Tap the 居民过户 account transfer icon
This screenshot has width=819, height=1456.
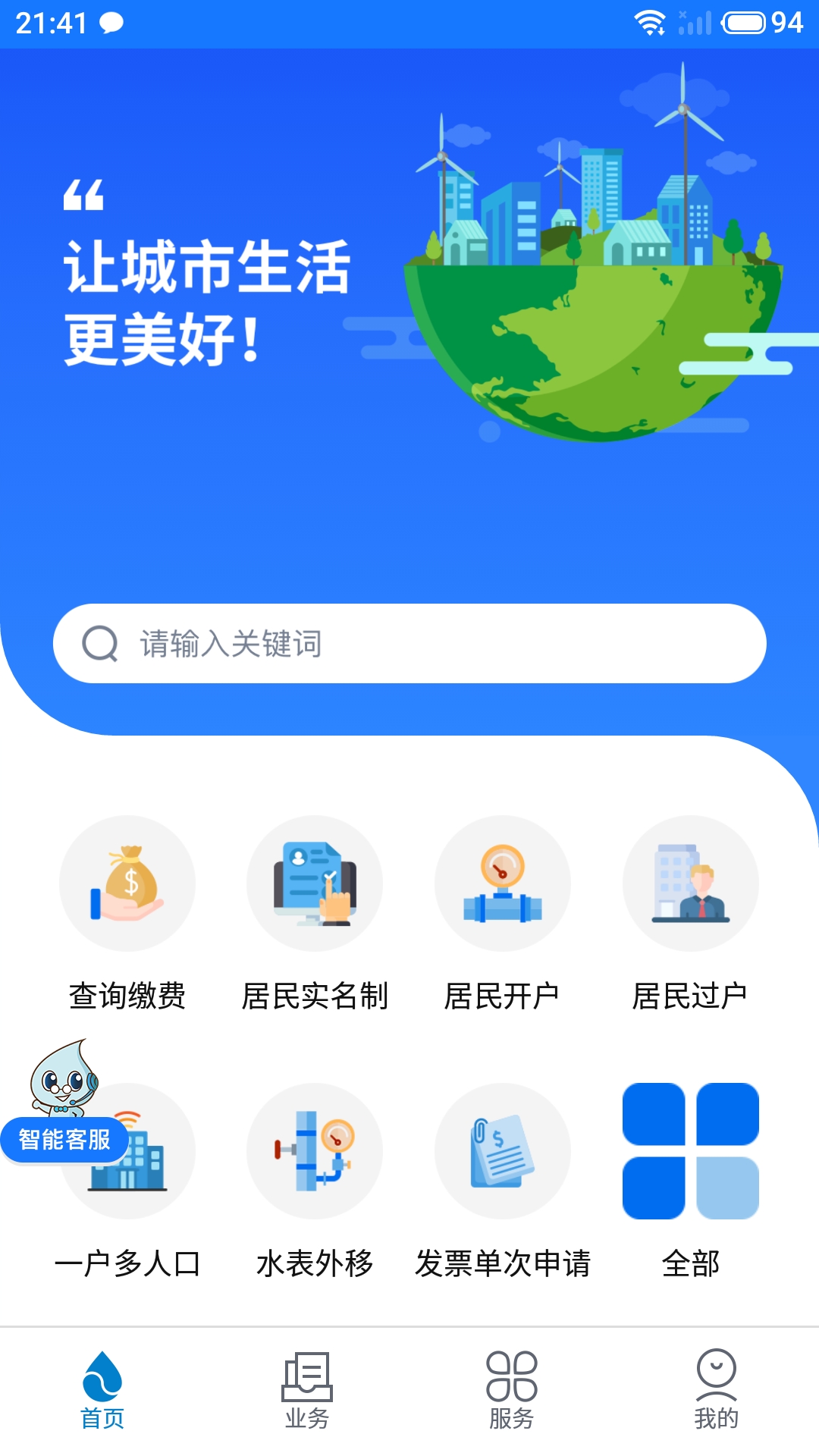coord(692,883)
